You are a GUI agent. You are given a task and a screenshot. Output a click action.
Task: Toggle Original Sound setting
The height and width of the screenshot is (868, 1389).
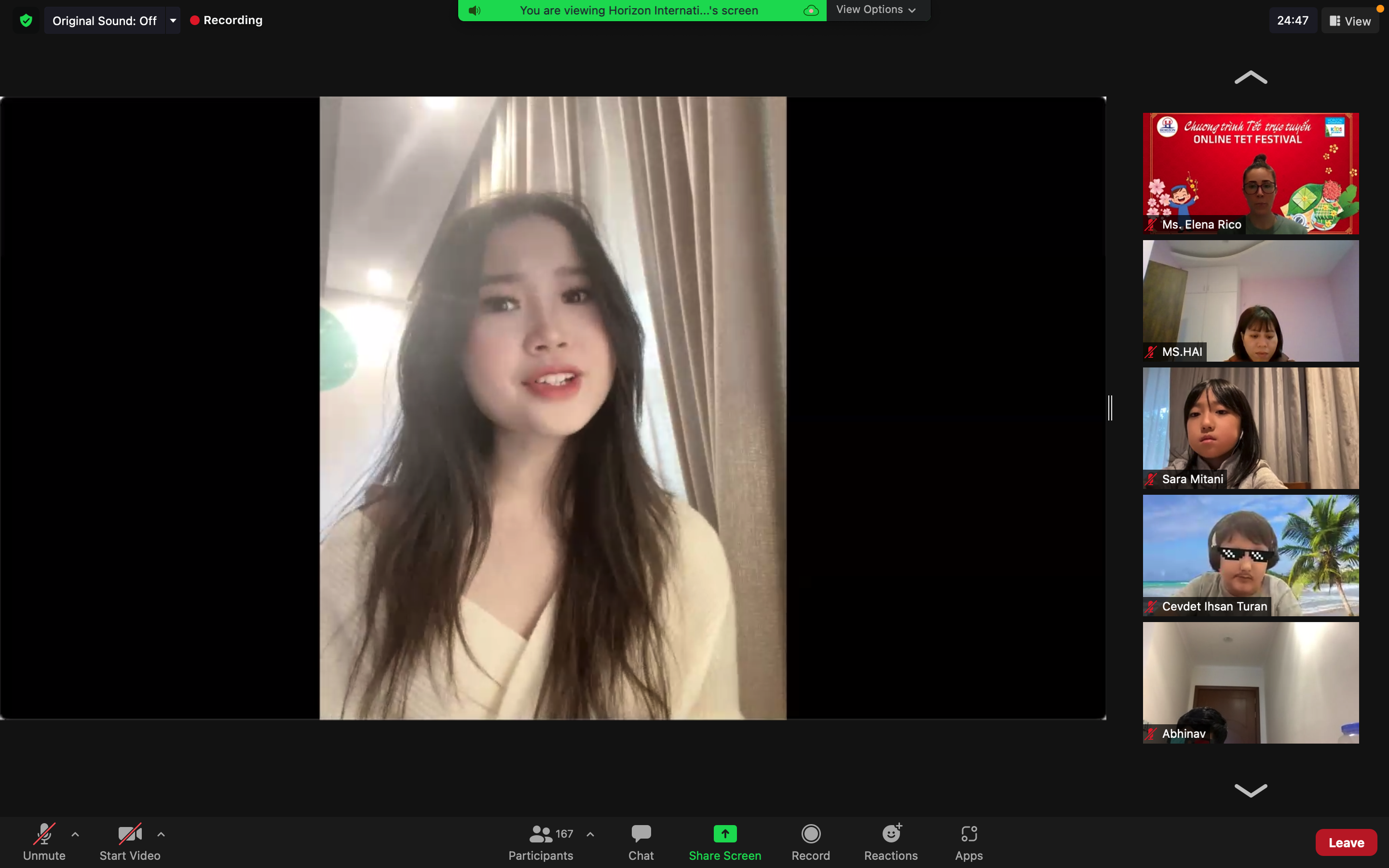[x=105, y=21]
